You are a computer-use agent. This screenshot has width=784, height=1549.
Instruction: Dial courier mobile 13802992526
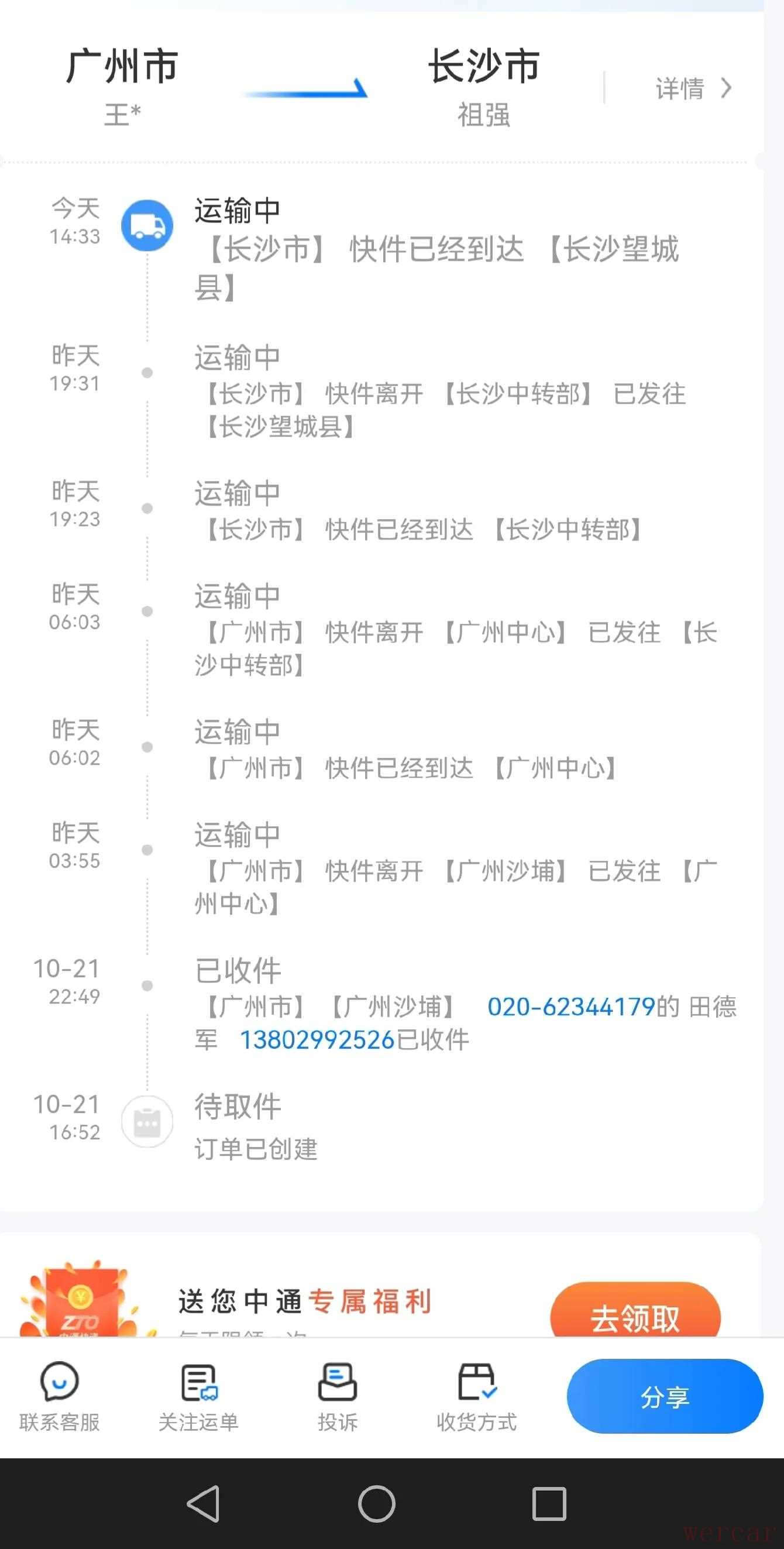click(317, 1040)
